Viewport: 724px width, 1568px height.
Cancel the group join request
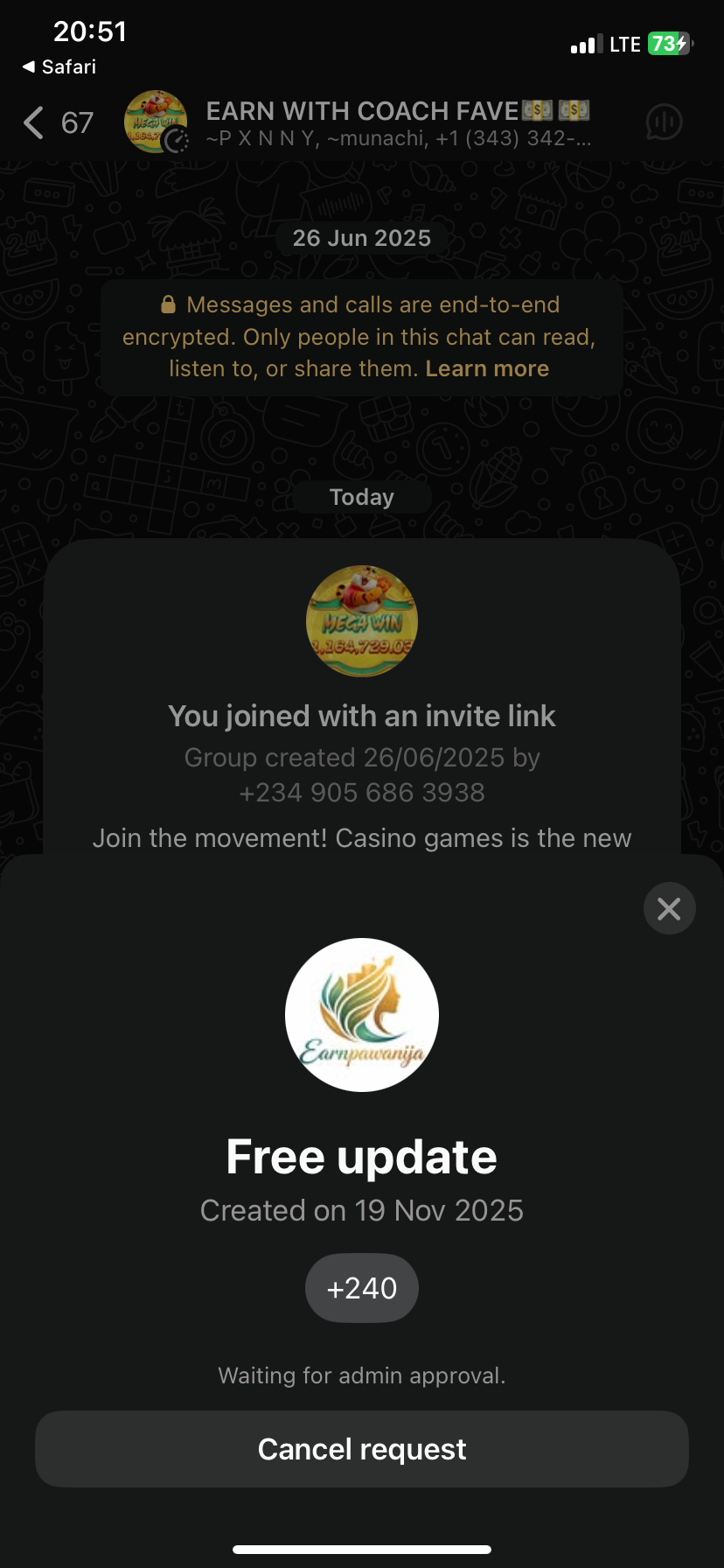pyautogui.click(x=361, y=1449)
